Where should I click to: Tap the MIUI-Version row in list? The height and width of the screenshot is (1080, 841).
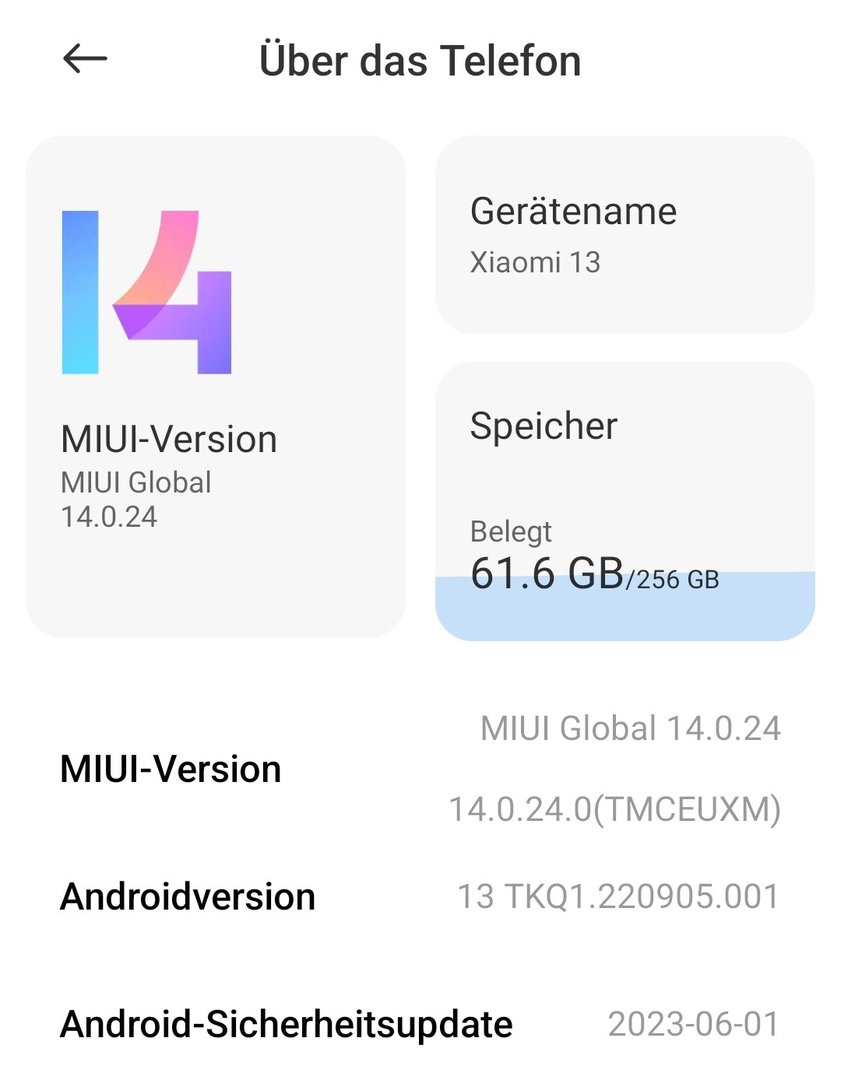[420, 769]
